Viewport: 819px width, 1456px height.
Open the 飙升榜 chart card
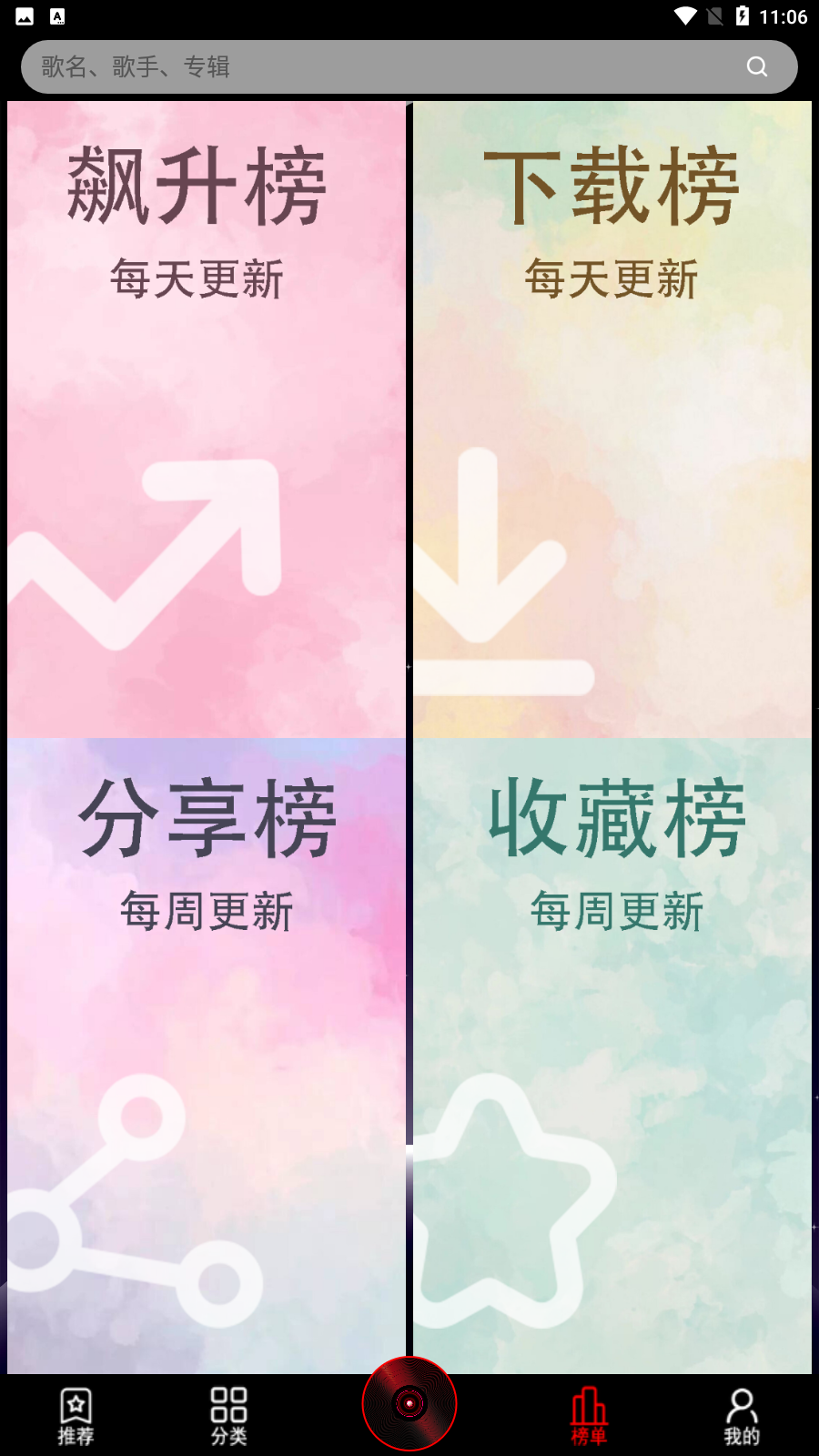tap(207, 420)
